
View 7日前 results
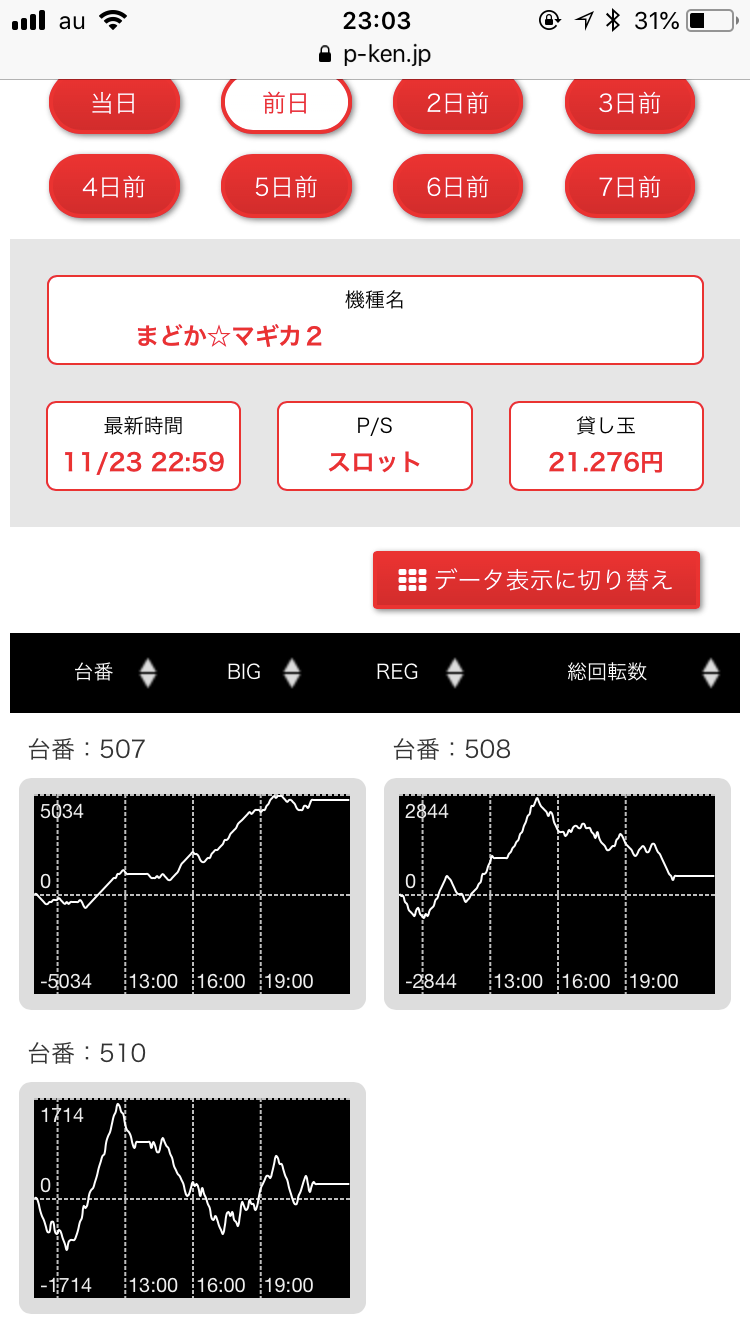point(630,187)
